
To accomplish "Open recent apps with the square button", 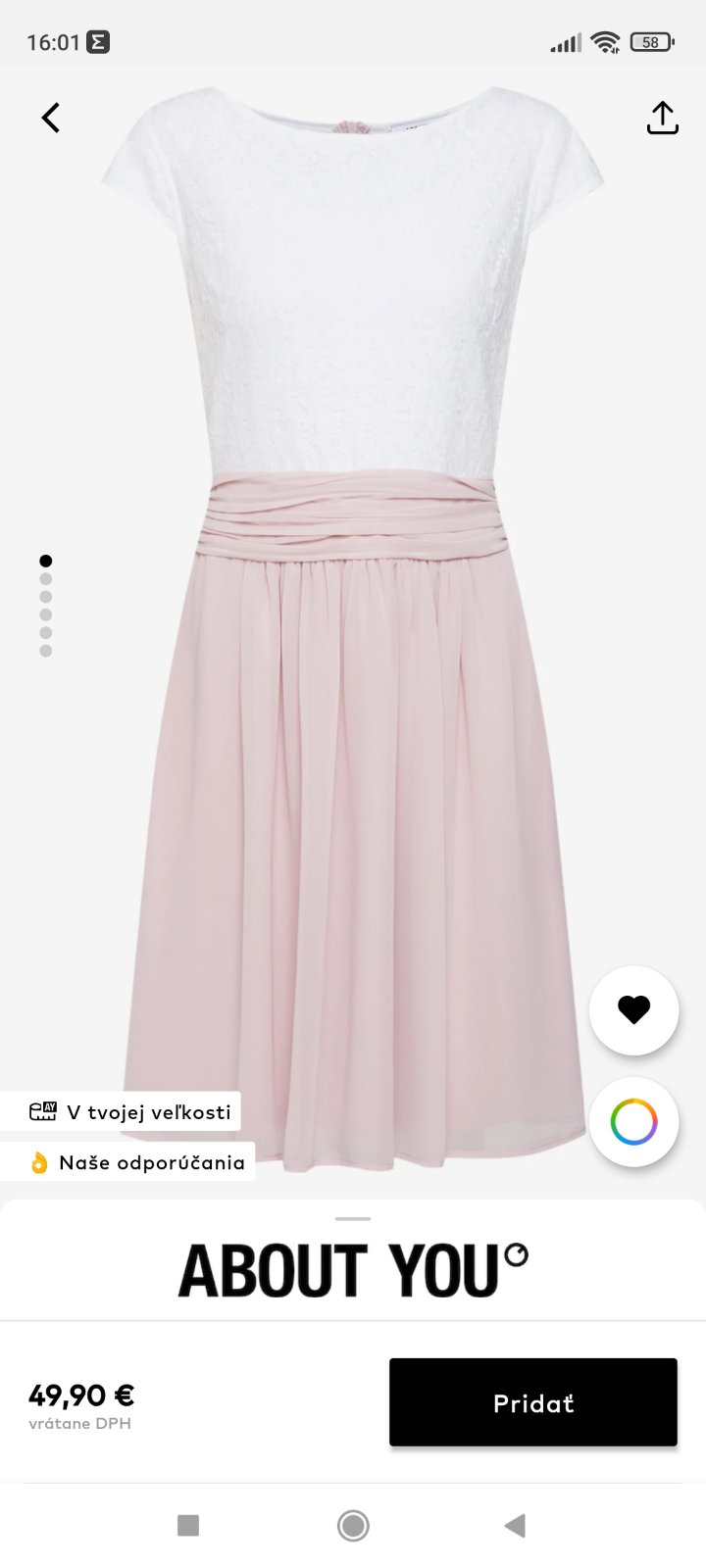I will coord(188,1525).
